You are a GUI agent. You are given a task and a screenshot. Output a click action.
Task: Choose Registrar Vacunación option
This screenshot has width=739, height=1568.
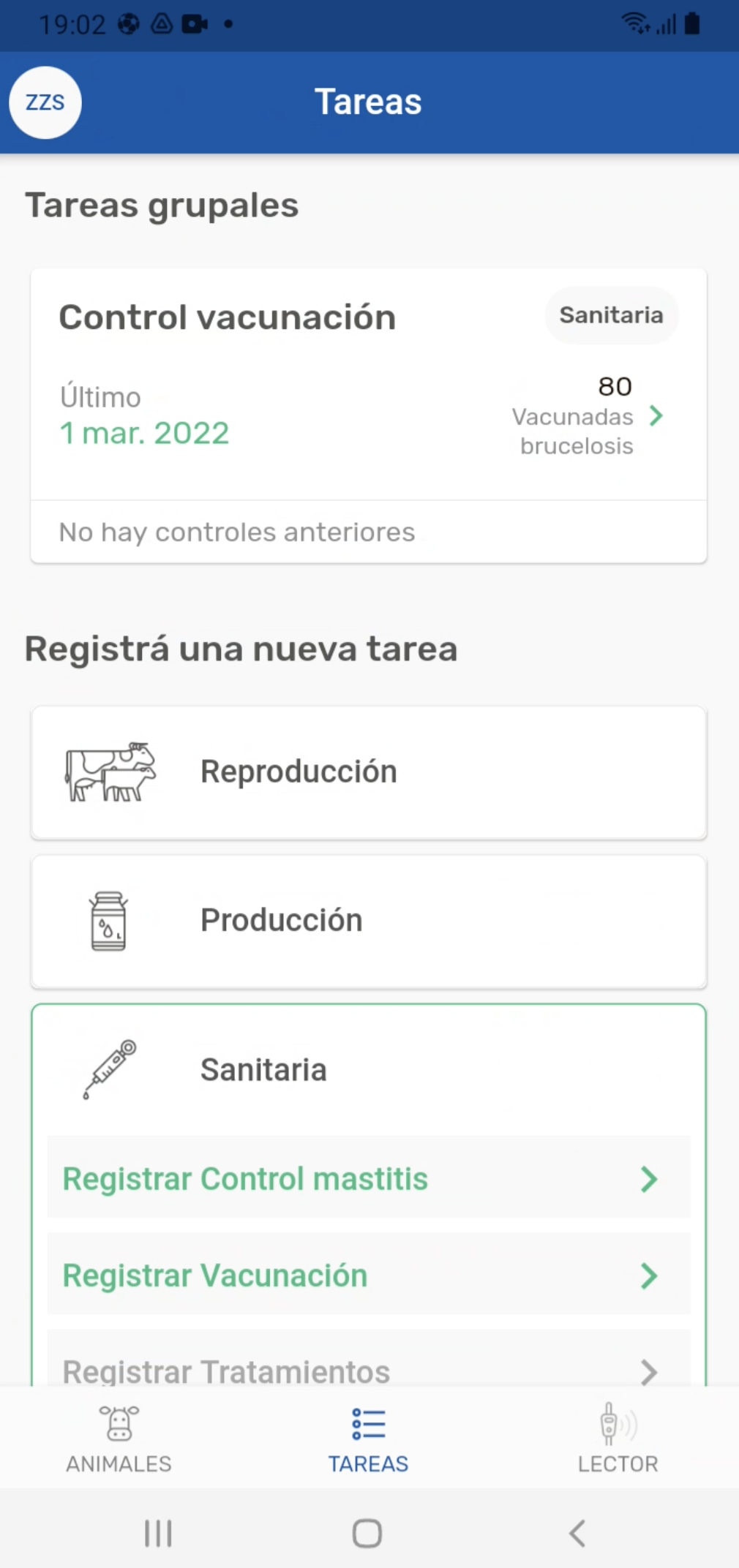point(369,1275)
